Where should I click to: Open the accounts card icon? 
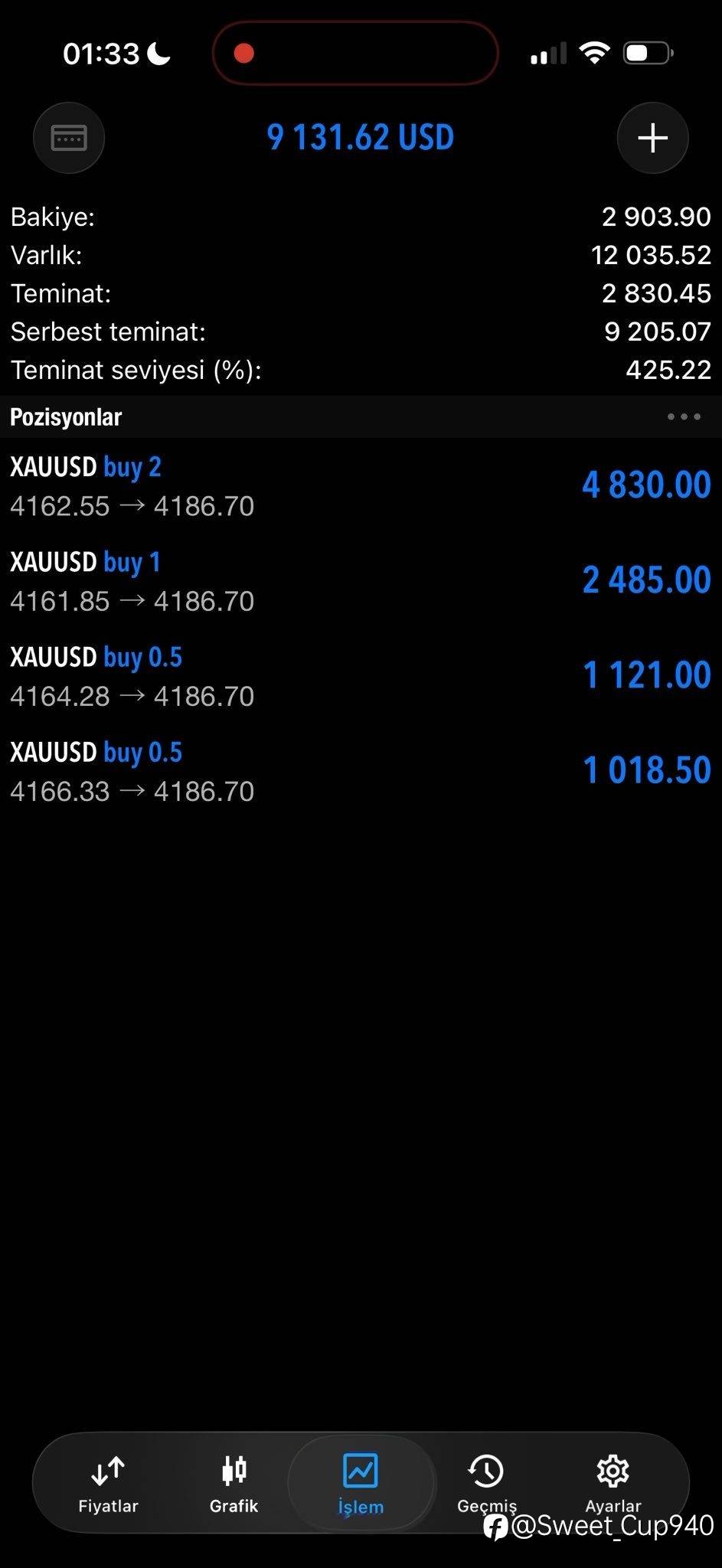[x=69, y=138]
